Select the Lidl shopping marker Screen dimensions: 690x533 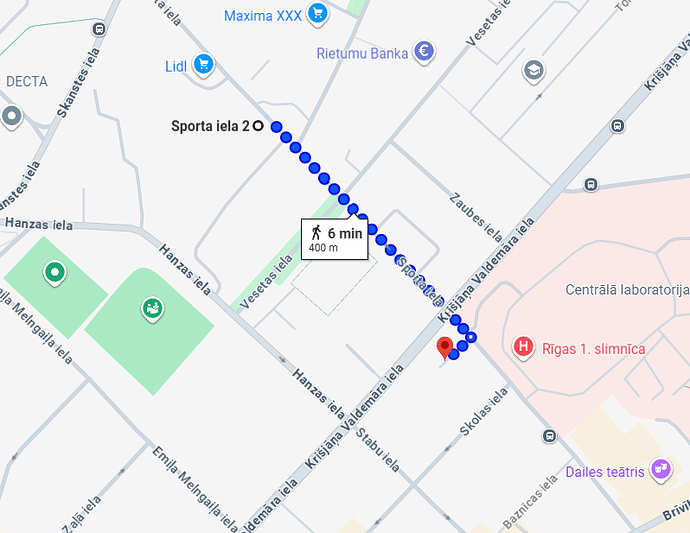[204, 65]
